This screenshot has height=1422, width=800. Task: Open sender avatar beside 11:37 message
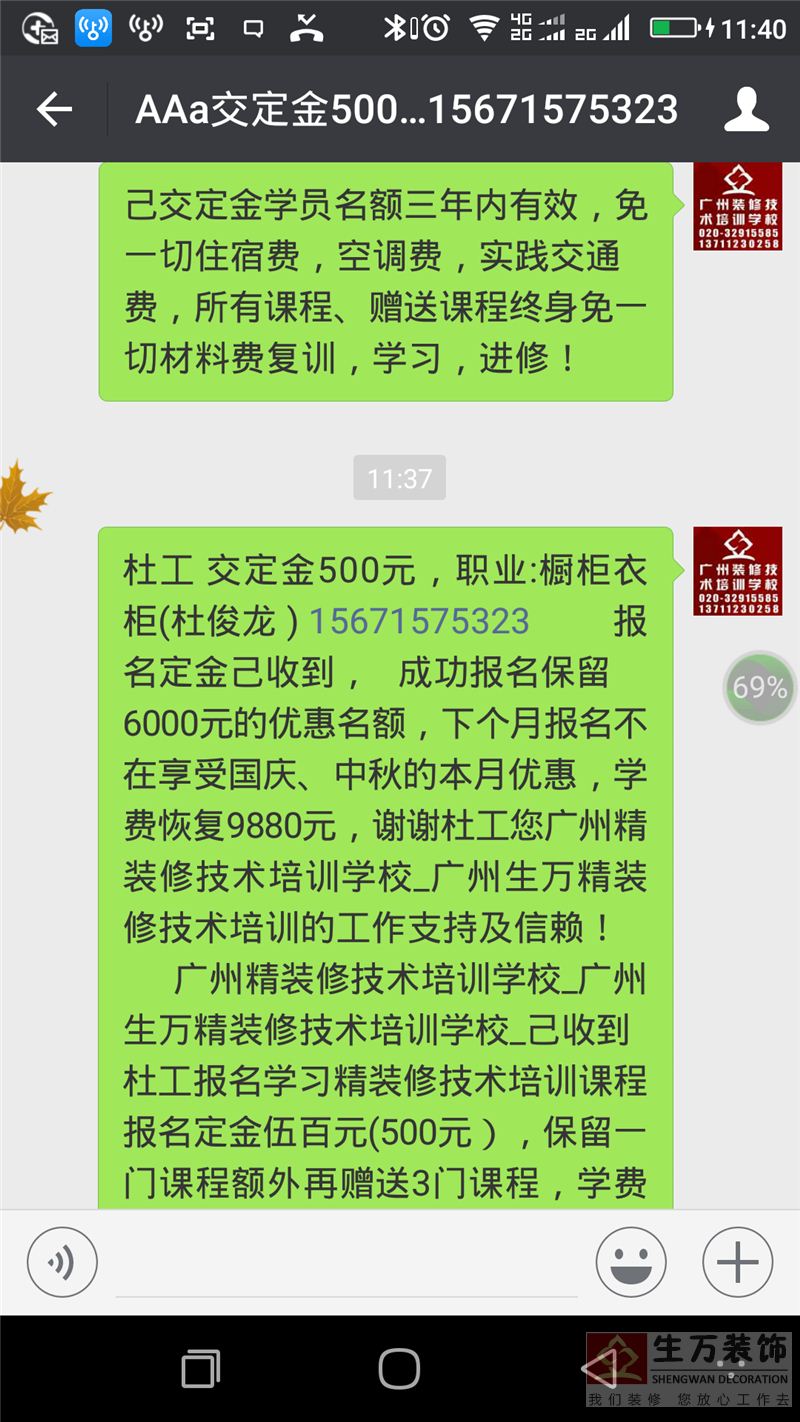tap(738, 571)
